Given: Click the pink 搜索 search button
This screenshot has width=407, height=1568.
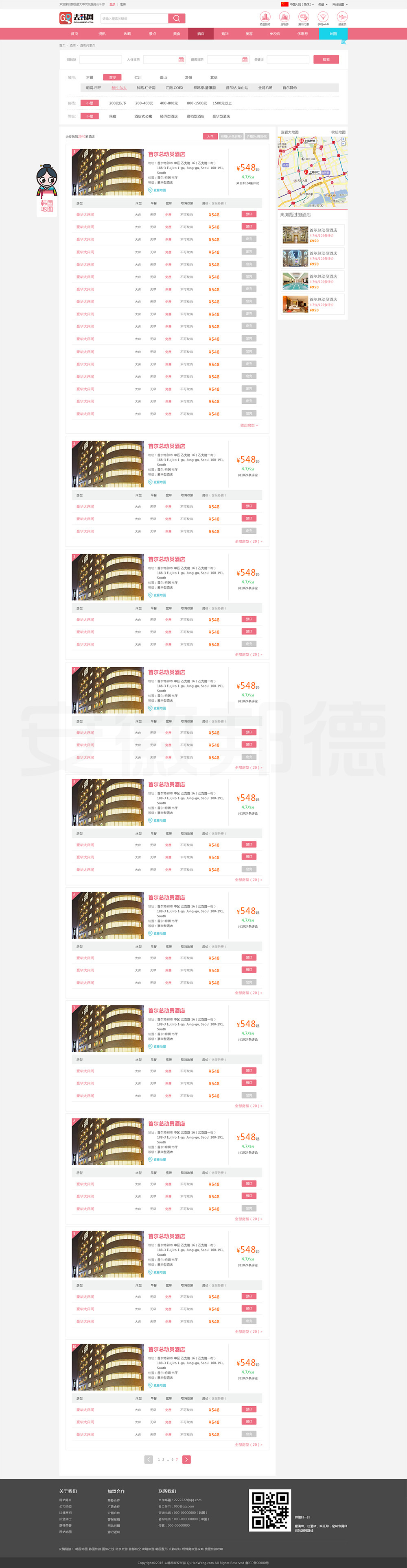Looking at the screenshot, I should (x=326, y=60).
